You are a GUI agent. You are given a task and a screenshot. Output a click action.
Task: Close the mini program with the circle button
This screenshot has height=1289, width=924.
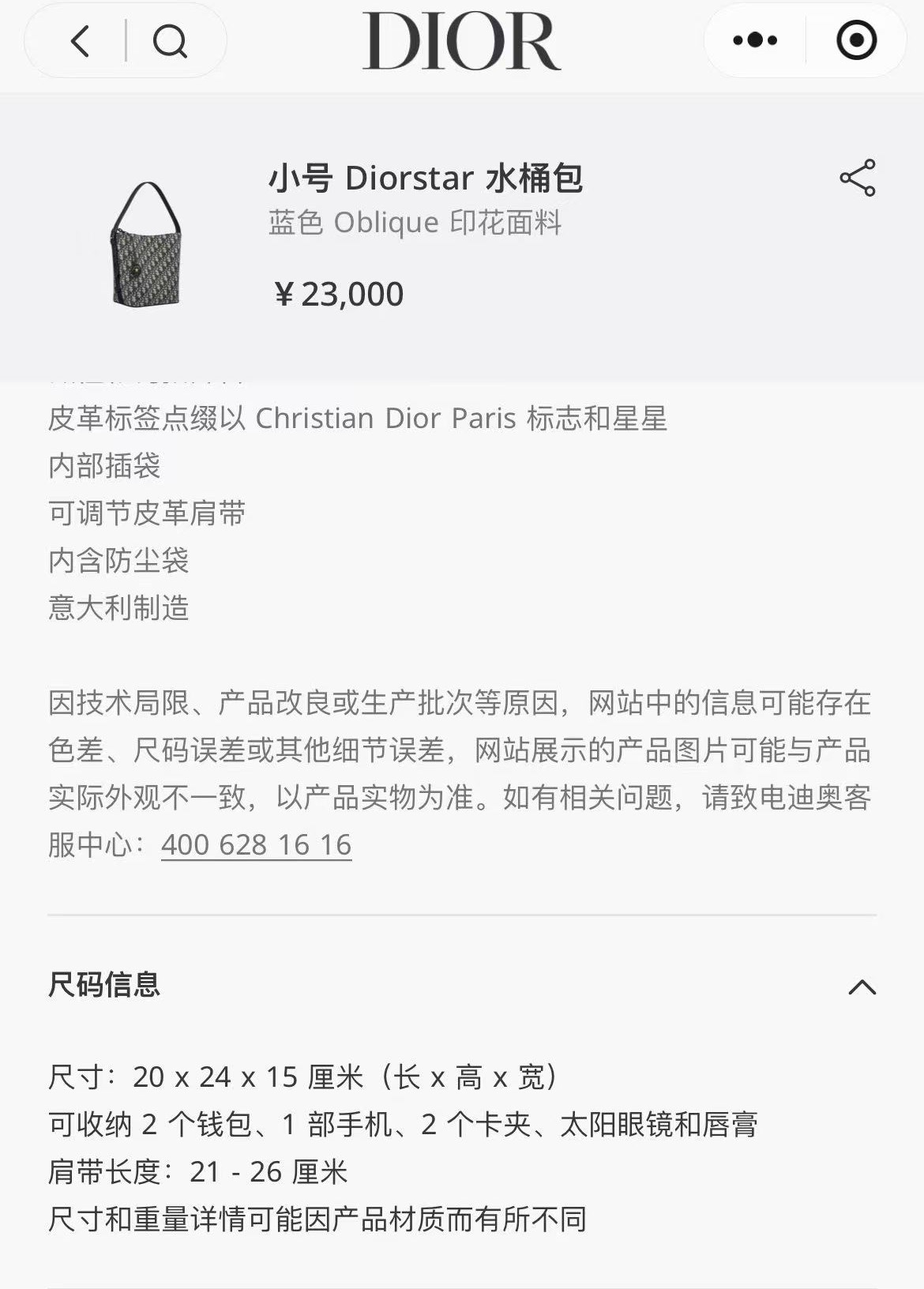point(856,40)
